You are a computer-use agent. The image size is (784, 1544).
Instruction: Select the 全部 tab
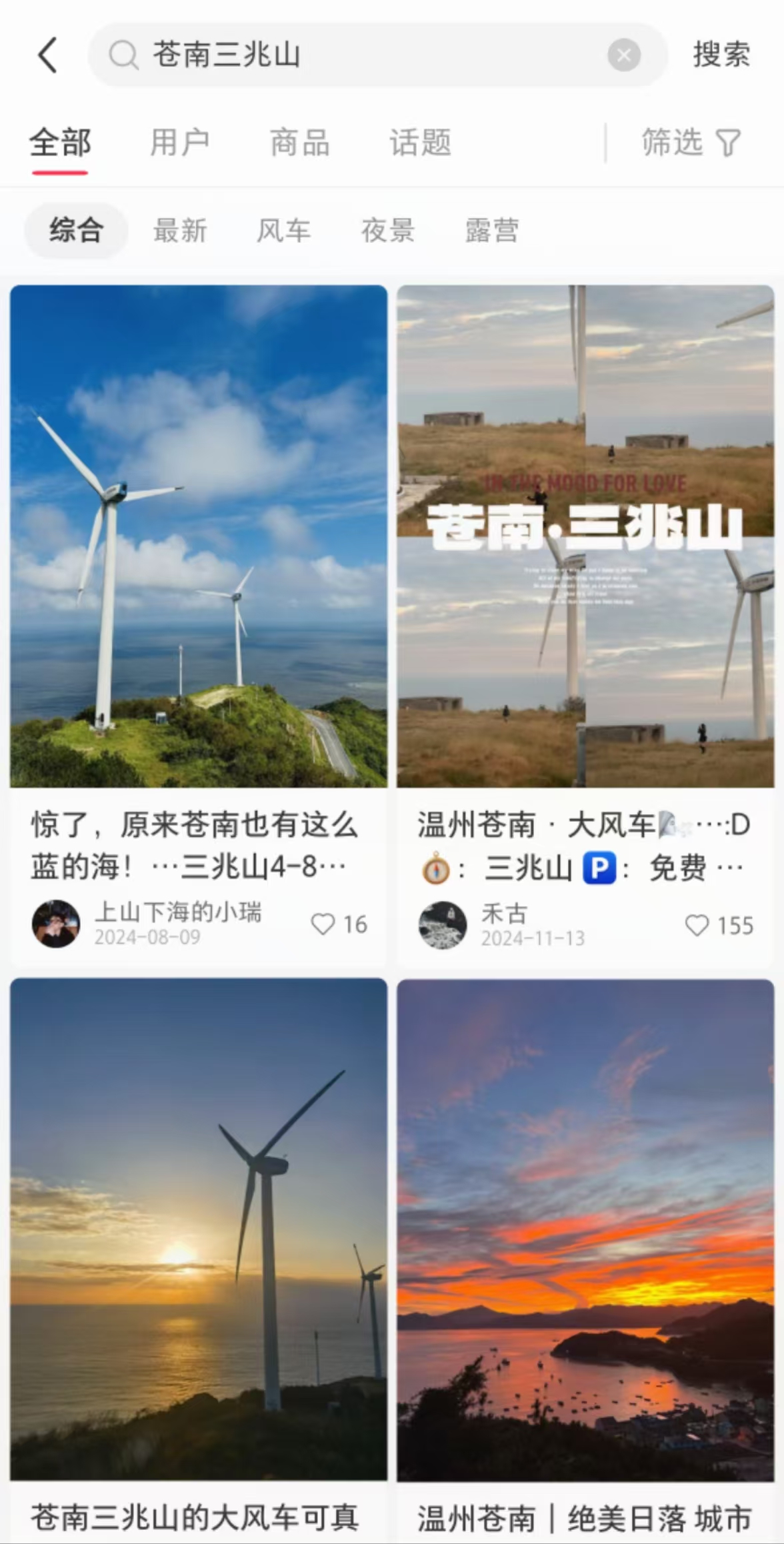point(60,143)
